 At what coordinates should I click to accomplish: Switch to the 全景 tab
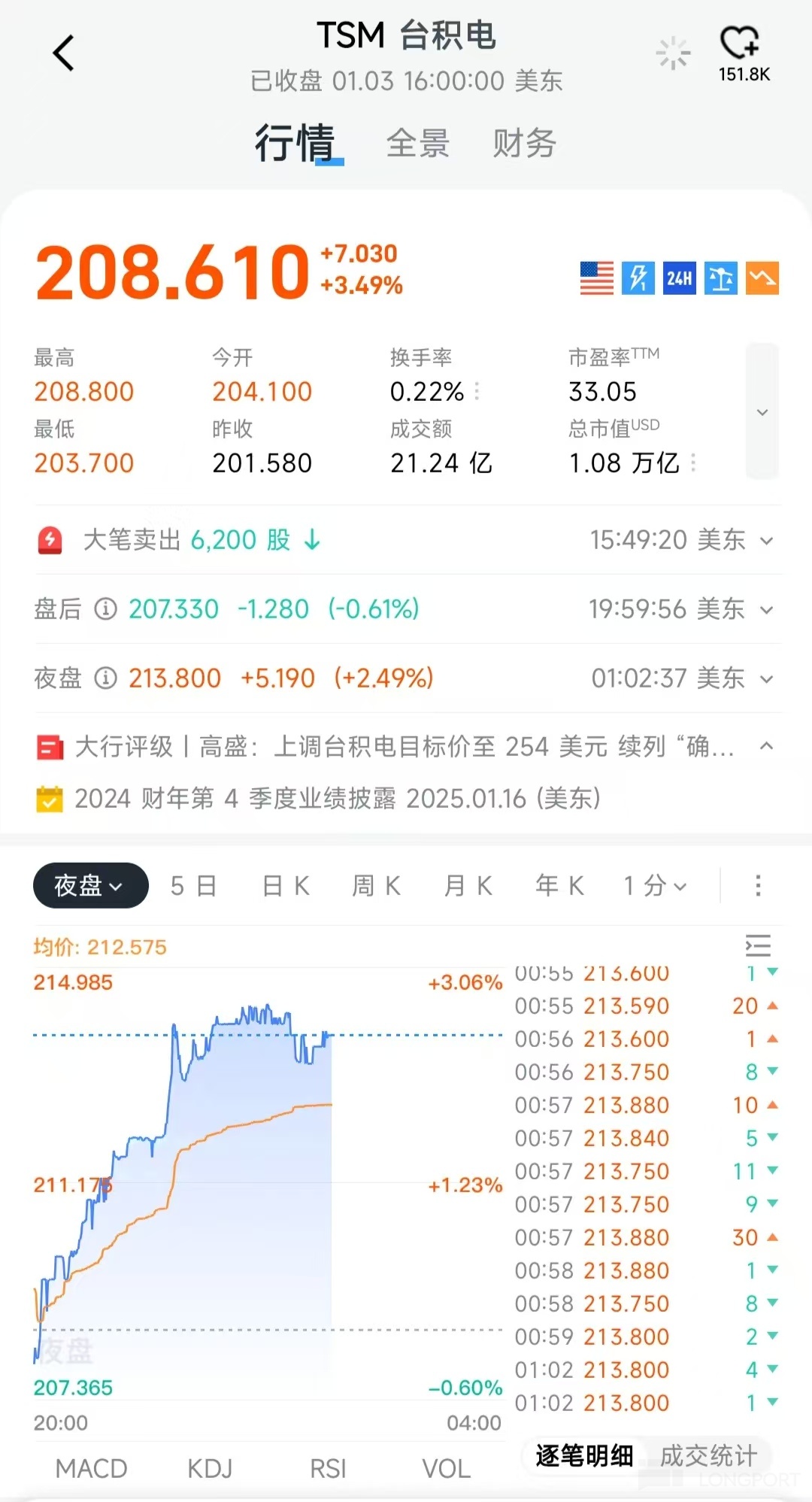point(418,143)
